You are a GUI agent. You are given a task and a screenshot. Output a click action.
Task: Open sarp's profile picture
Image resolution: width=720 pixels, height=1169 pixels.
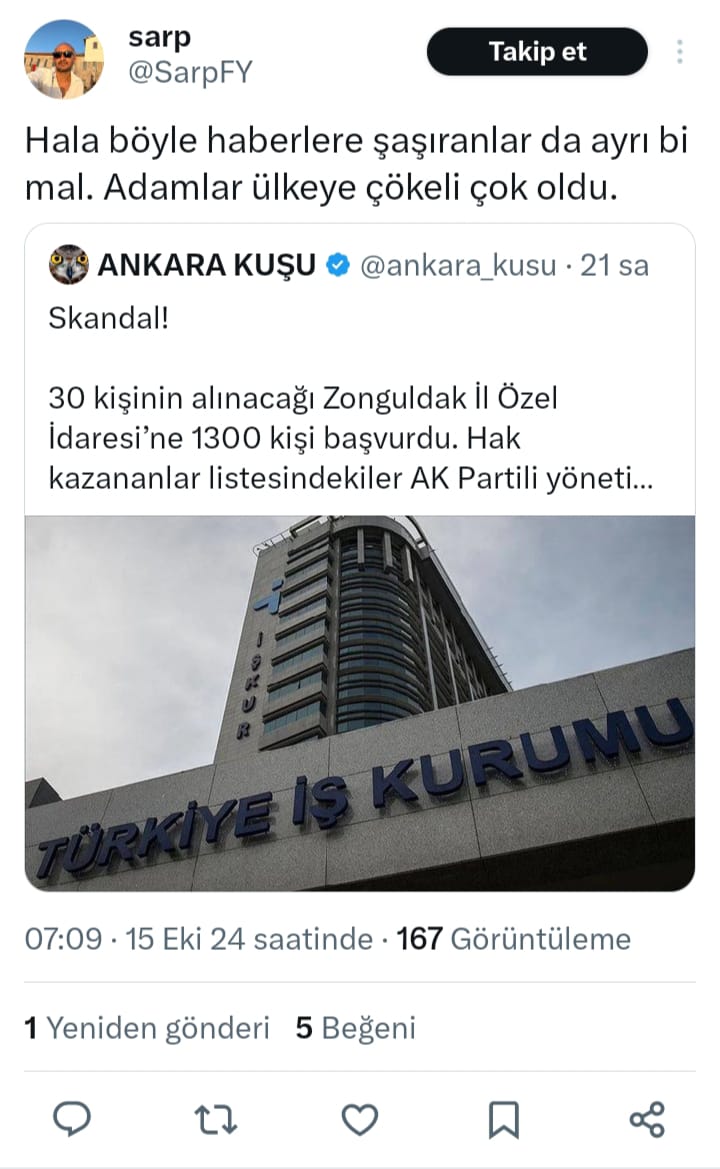tap(64, 58)
